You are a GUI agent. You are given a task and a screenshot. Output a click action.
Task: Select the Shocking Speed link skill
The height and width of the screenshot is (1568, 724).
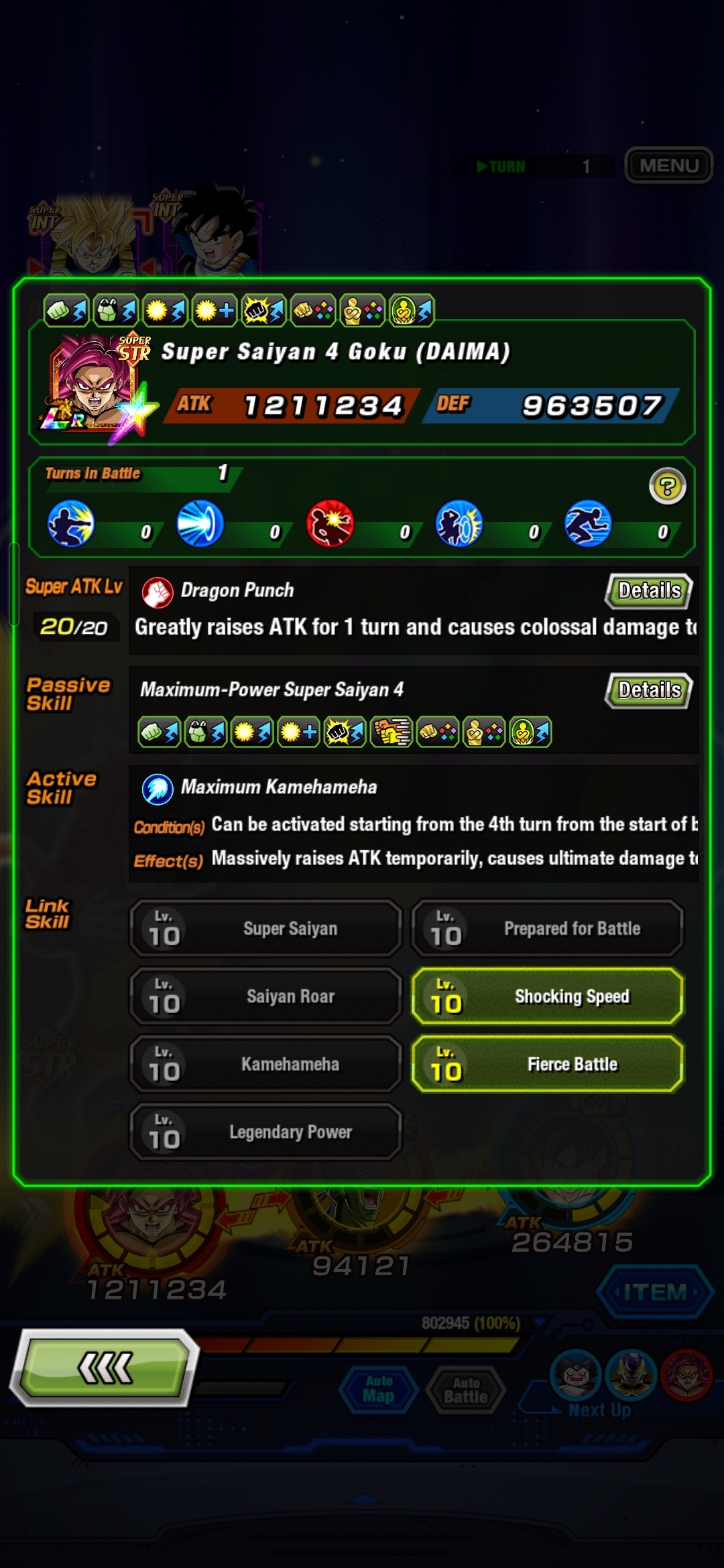[548, 996]
